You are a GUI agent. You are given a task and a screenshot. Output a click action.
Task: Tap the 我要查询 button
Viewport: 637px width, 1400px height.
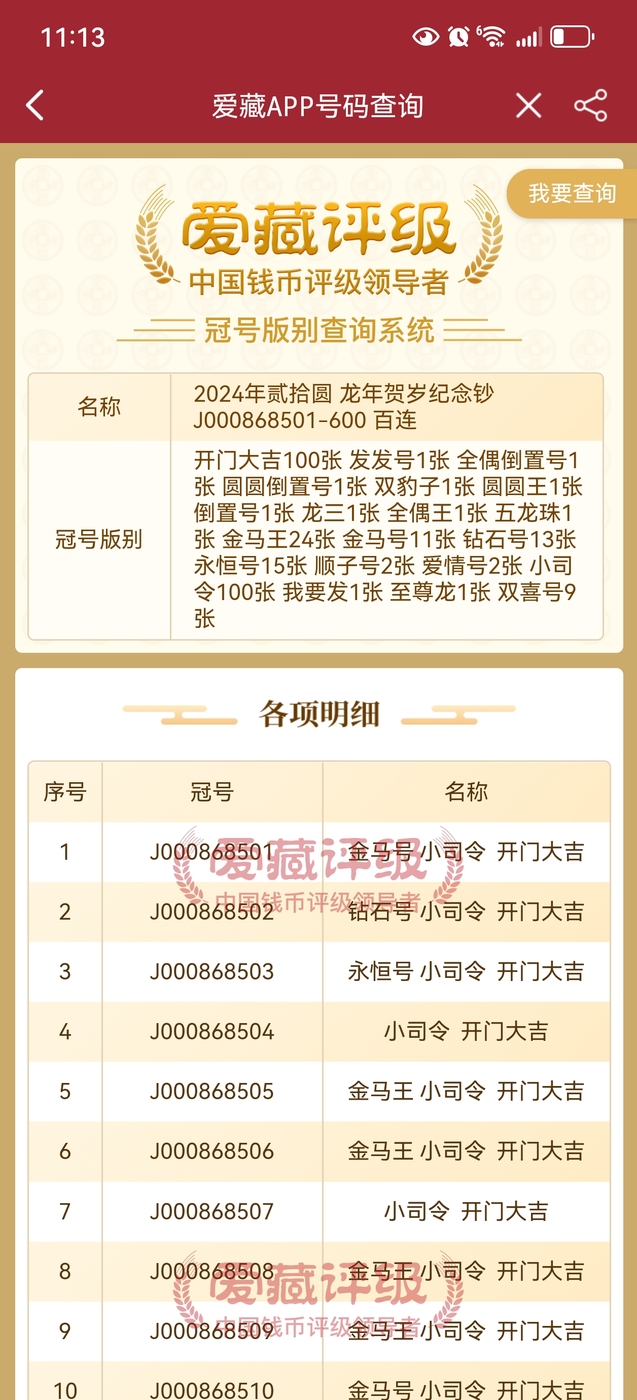pos(572,194)
